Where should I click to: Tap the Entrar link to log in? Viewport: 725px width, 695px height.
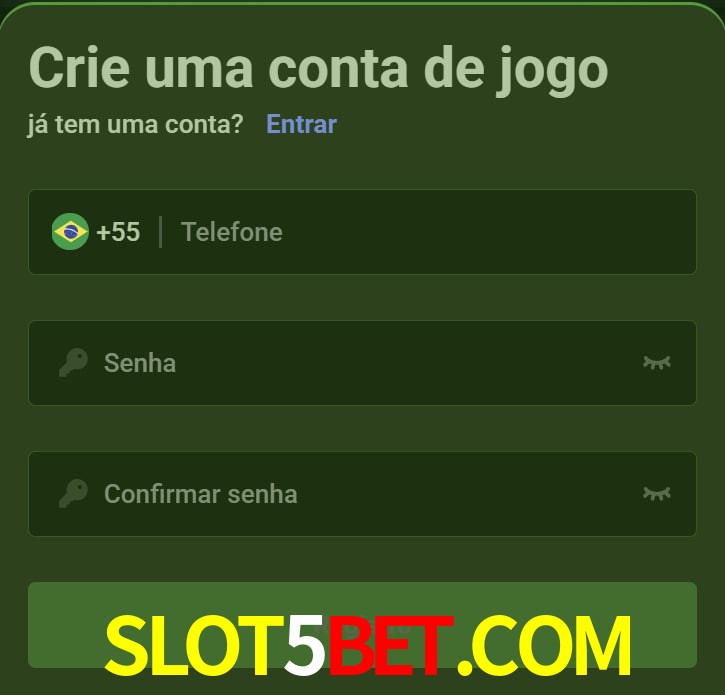301,124
